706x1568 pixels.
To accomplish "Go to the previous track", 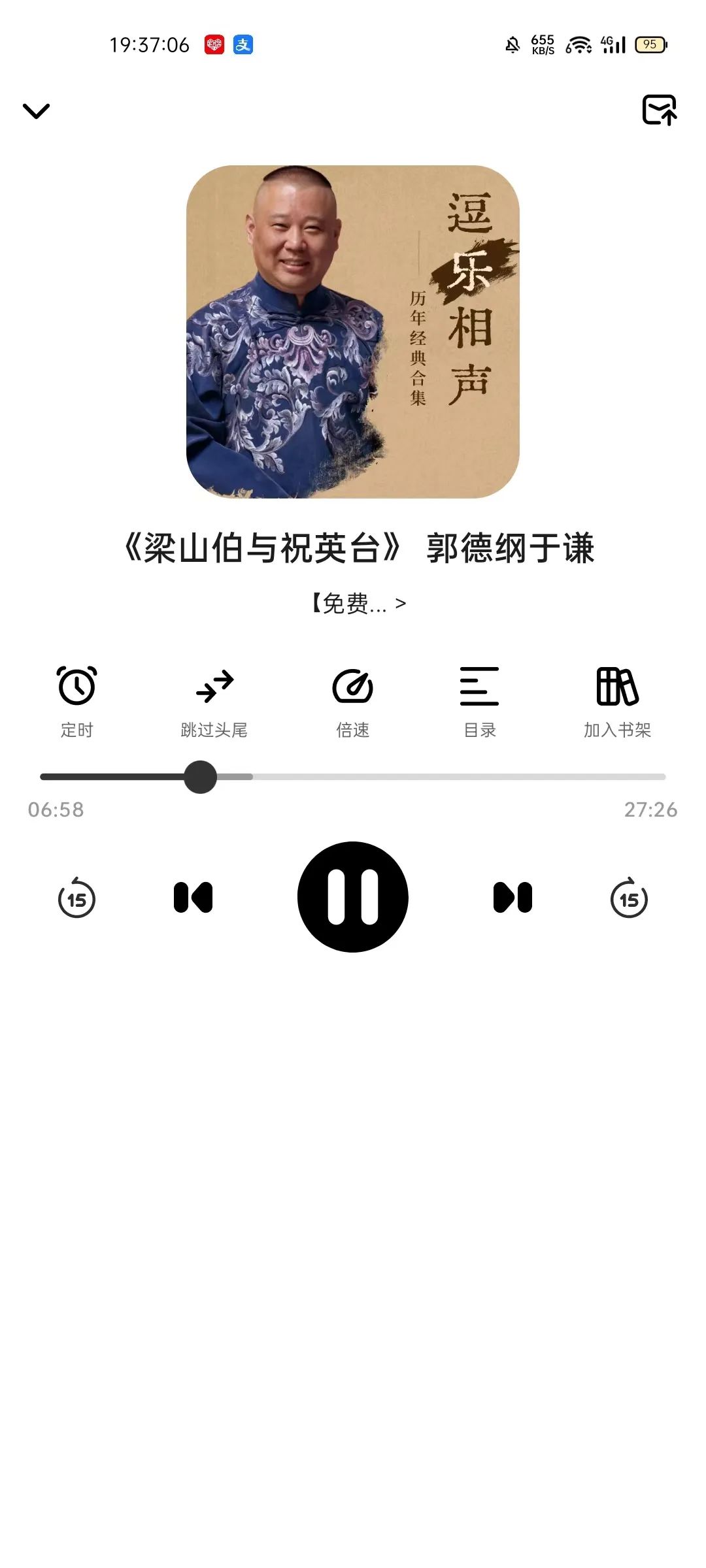I will coord(193,898).
